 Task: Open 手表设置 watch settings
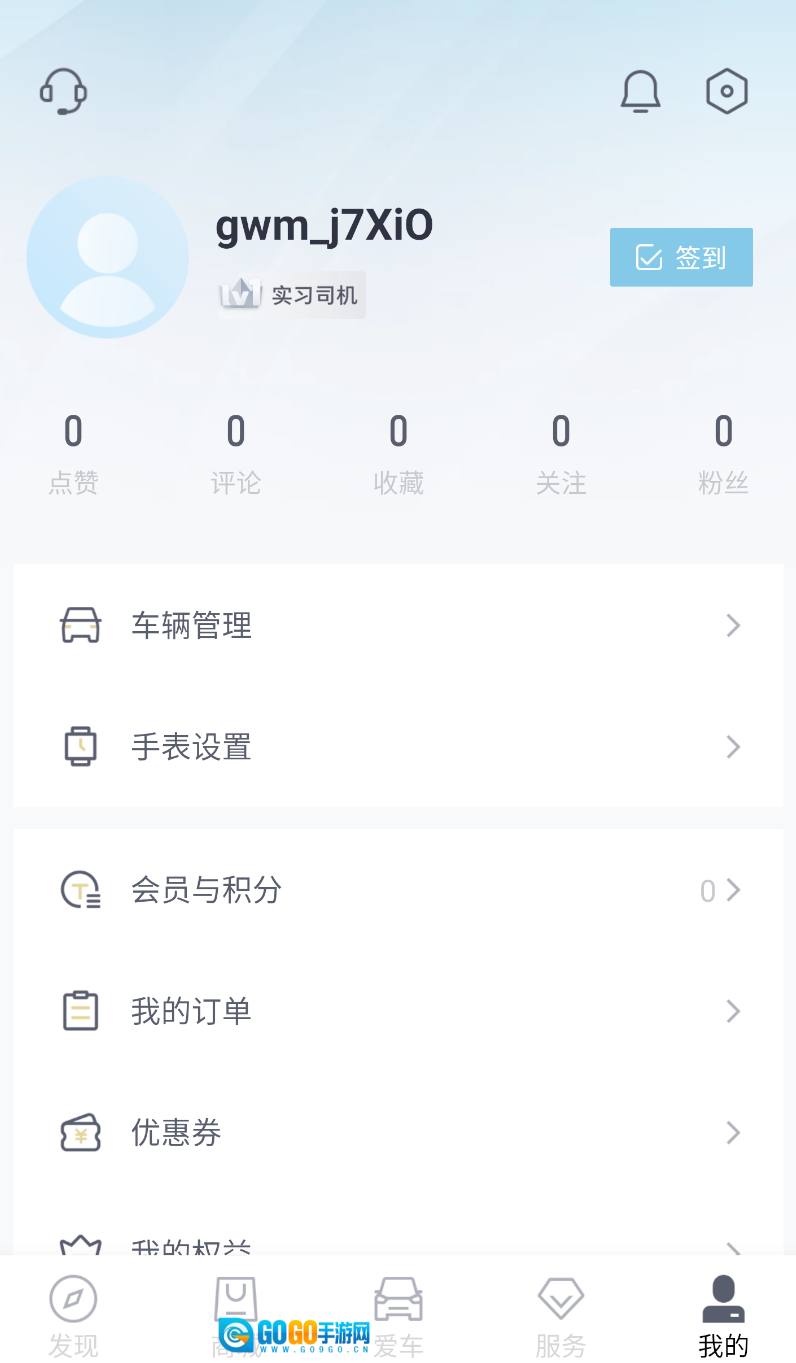[398, 747]
